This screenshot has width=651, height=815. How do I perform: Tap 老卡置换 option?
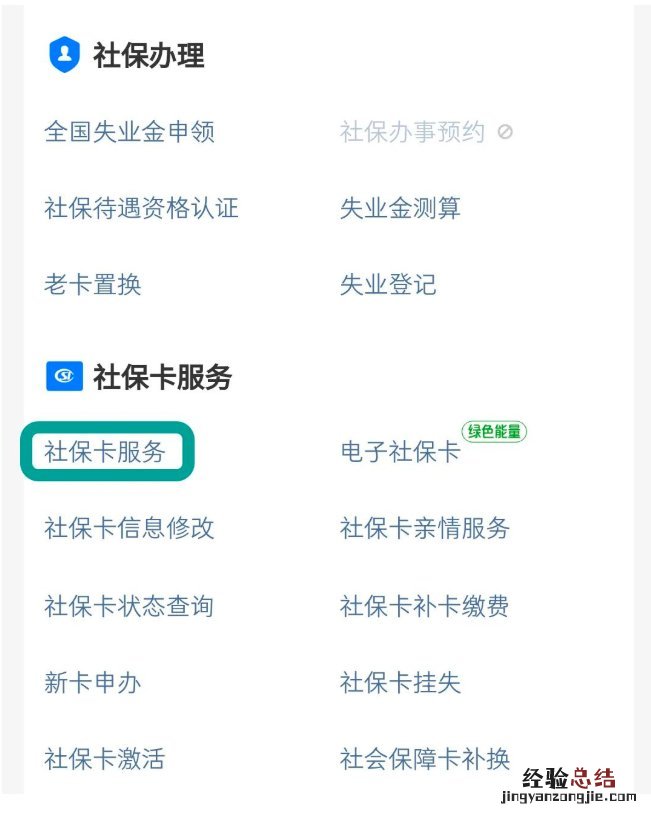coord(93,285)
